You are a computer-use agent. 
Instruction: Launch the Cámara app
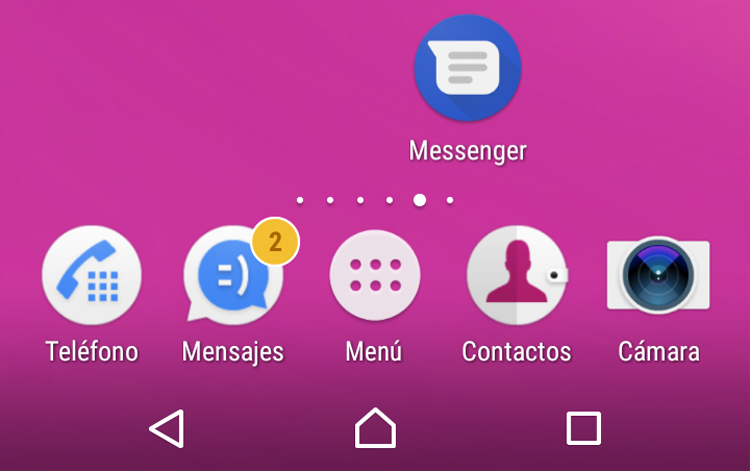pyautogui.click(x=658, y=275)
